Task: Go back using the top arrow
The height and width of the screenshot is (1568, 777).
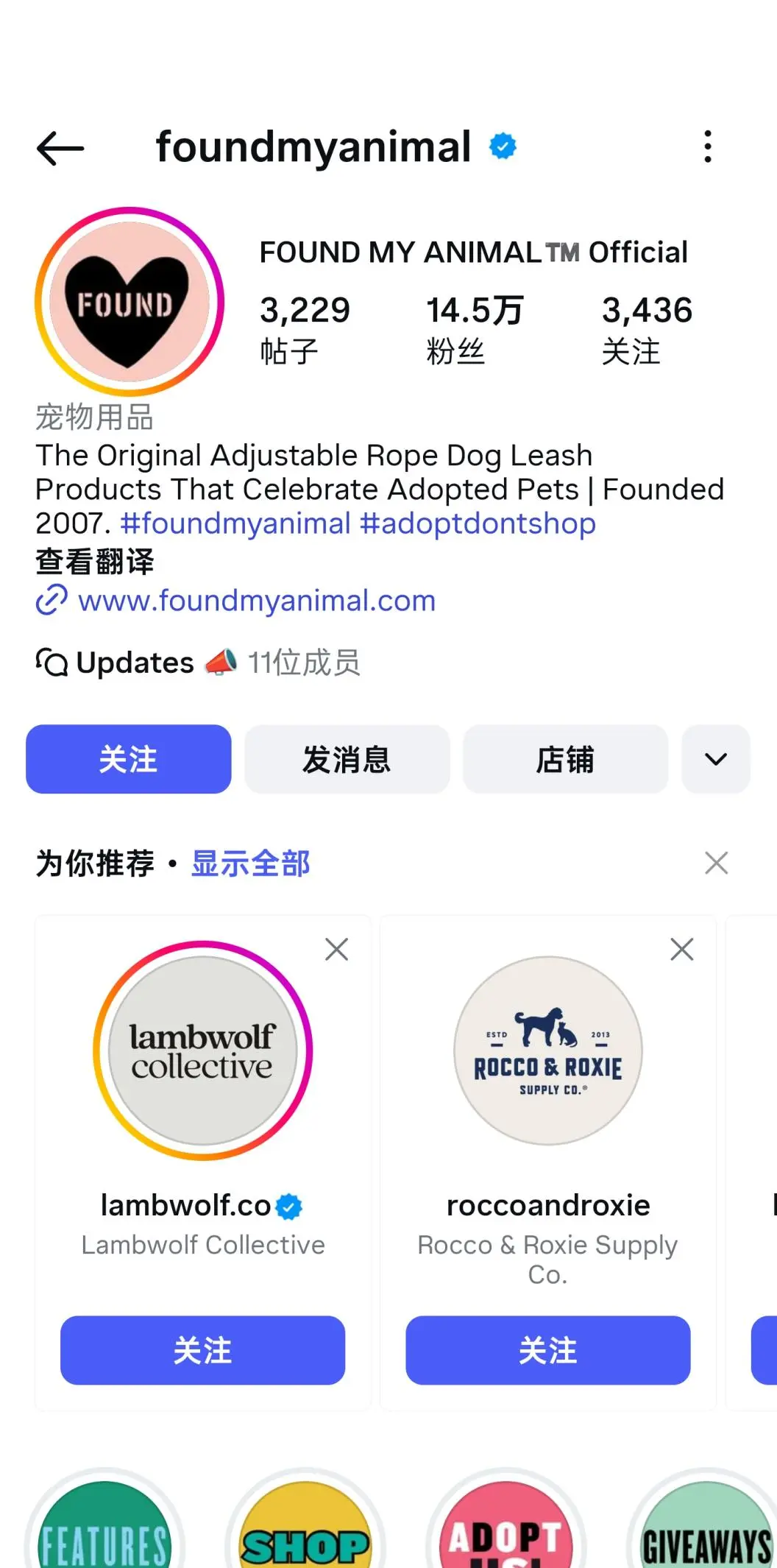Action: click(x=60, y=148)
